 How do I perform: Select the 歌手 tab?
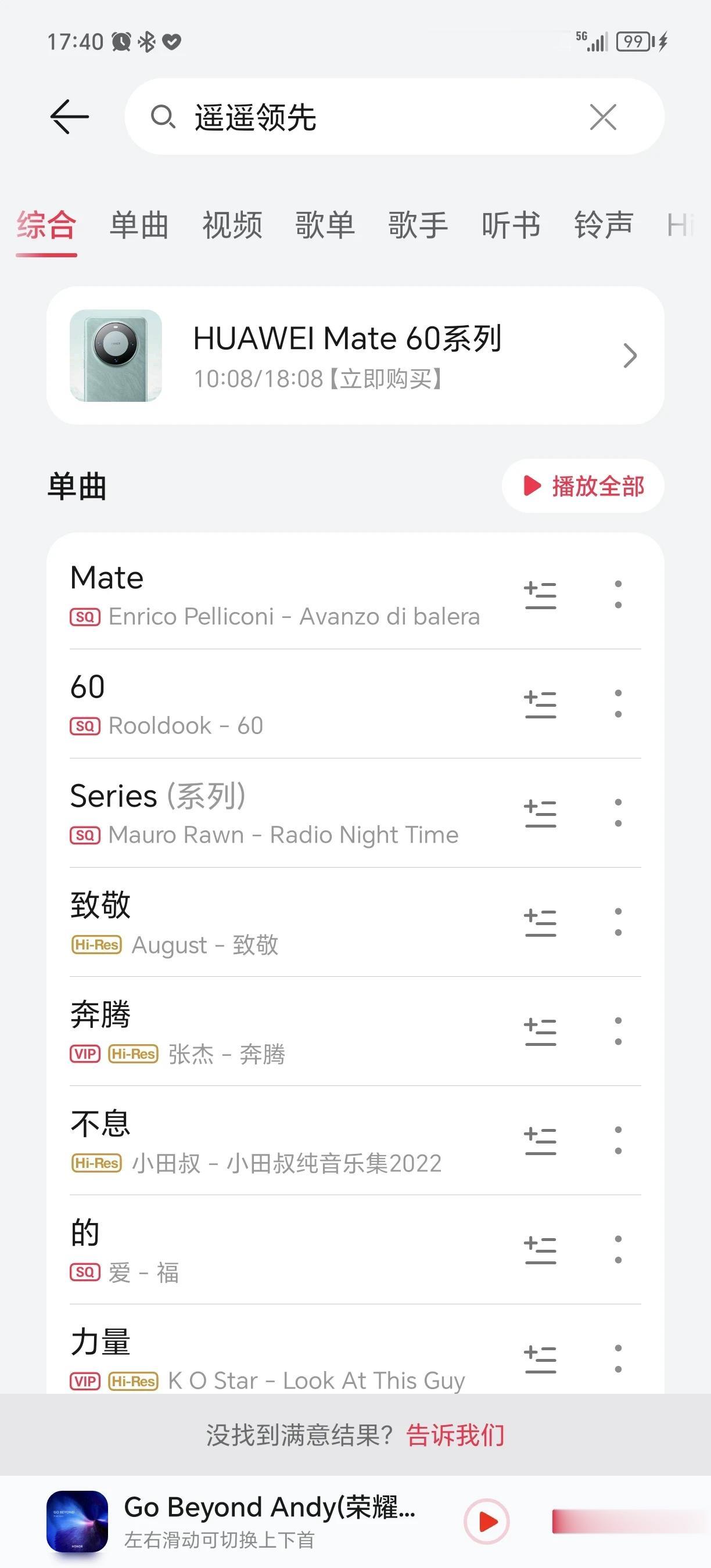click(x=418, y=225)
